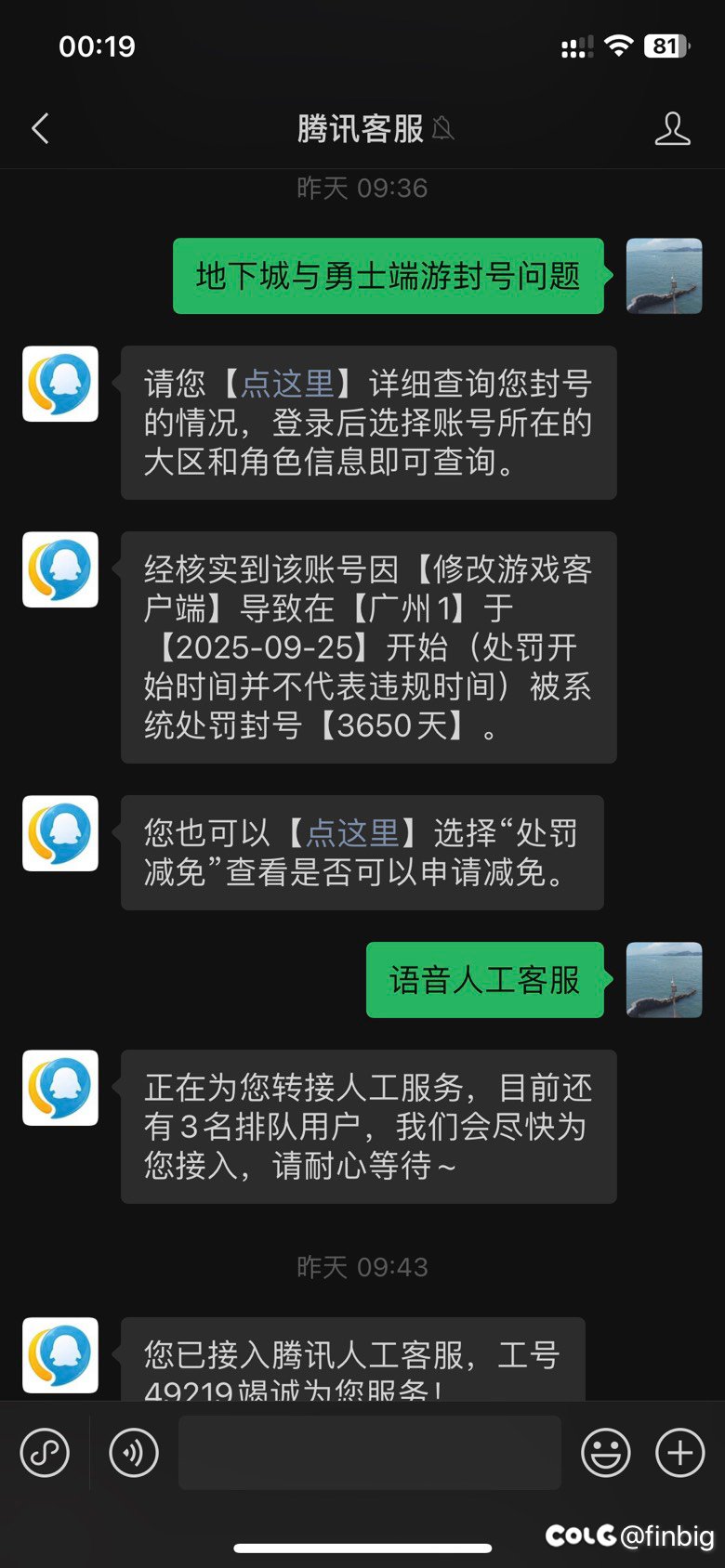Open the chat profile info icon
The image size is (725, 1568).
point(672,129)
